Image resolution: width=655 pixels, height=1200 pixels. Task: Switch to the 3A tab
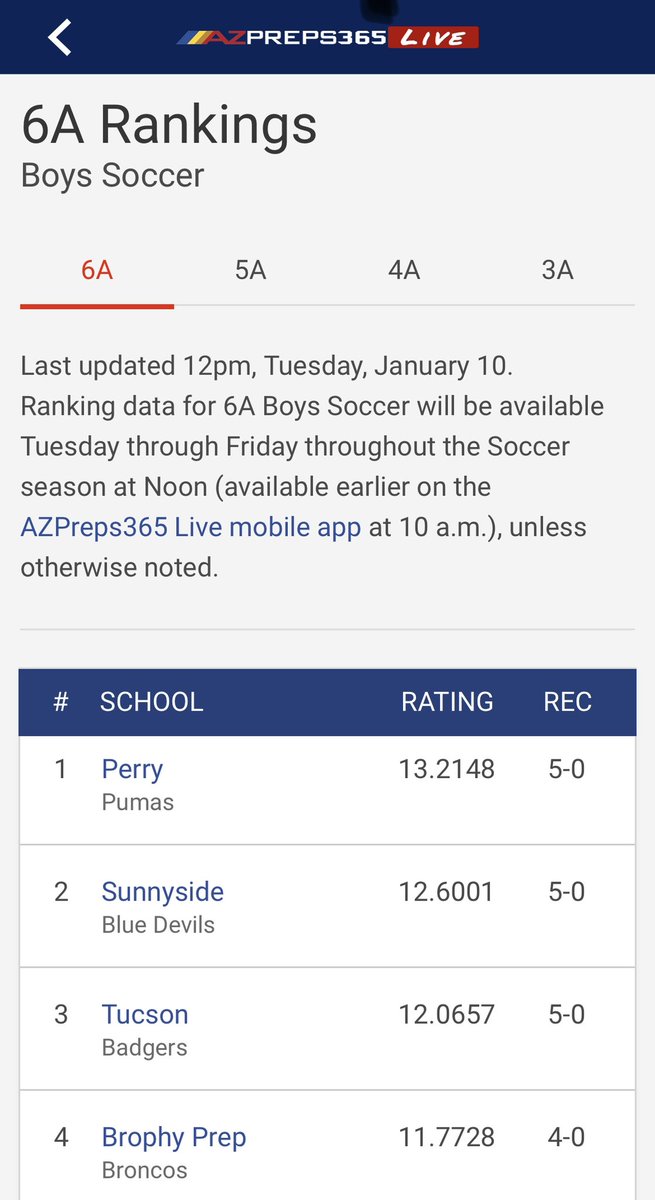coord(557,270)
